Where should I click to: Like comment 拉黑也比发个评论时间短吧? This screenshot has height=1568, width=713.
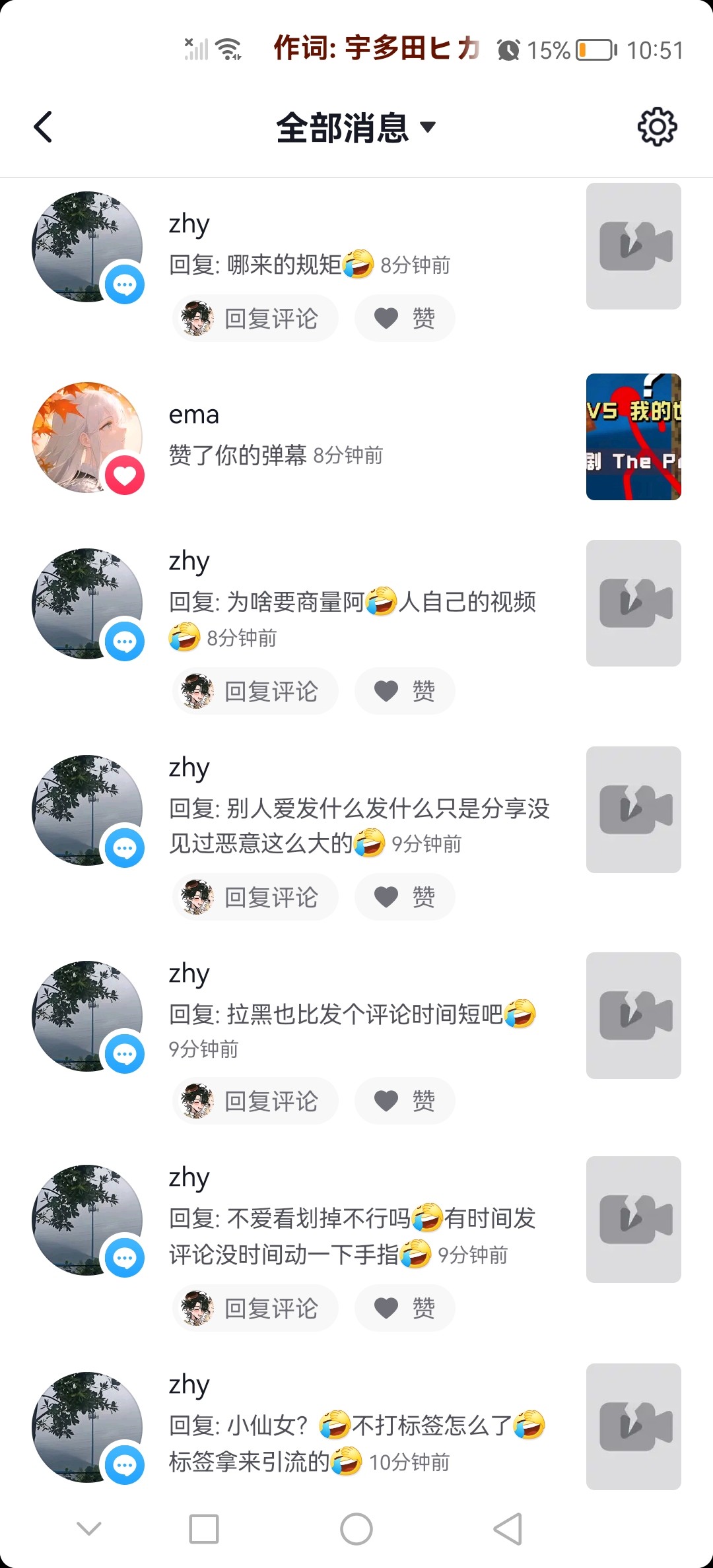405,1101
